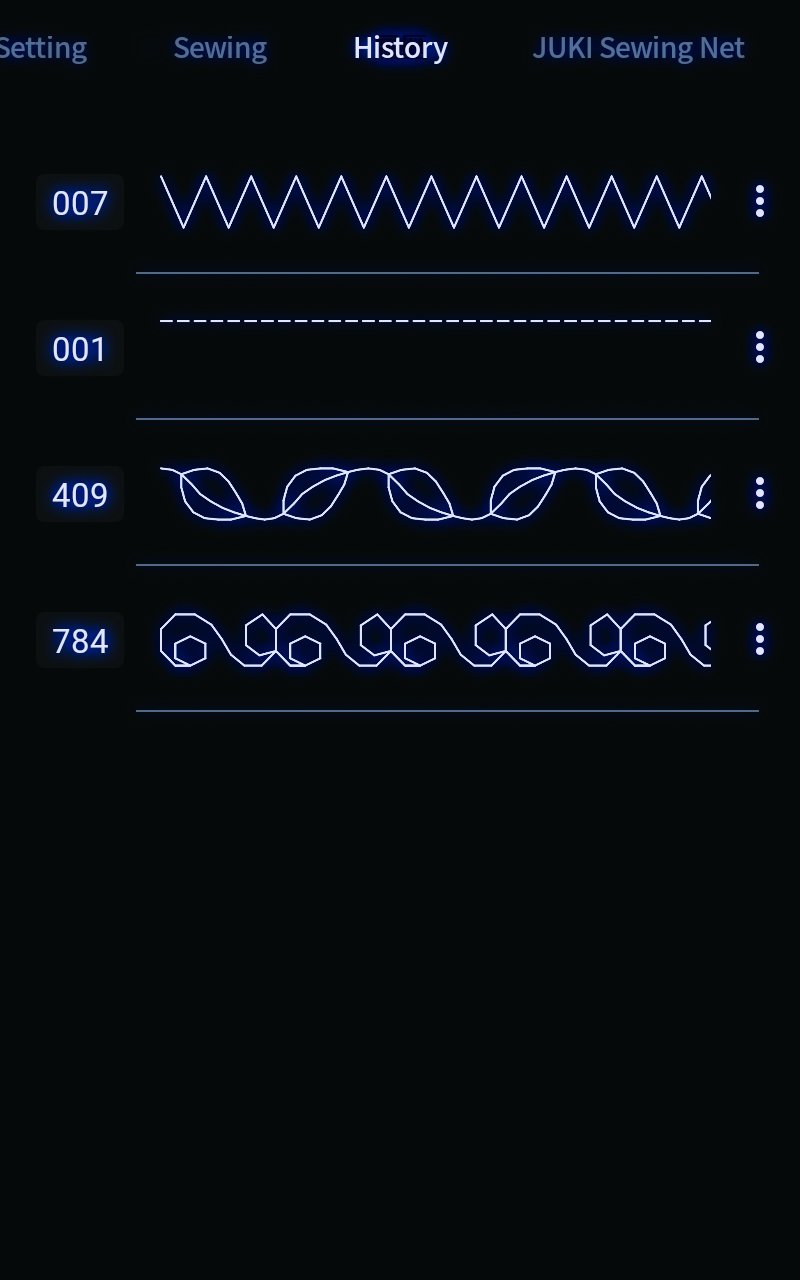Open the three-dot menu for pattern 784
The image size is (800, 1280).
pyautogui.click(x=760, y=639)
